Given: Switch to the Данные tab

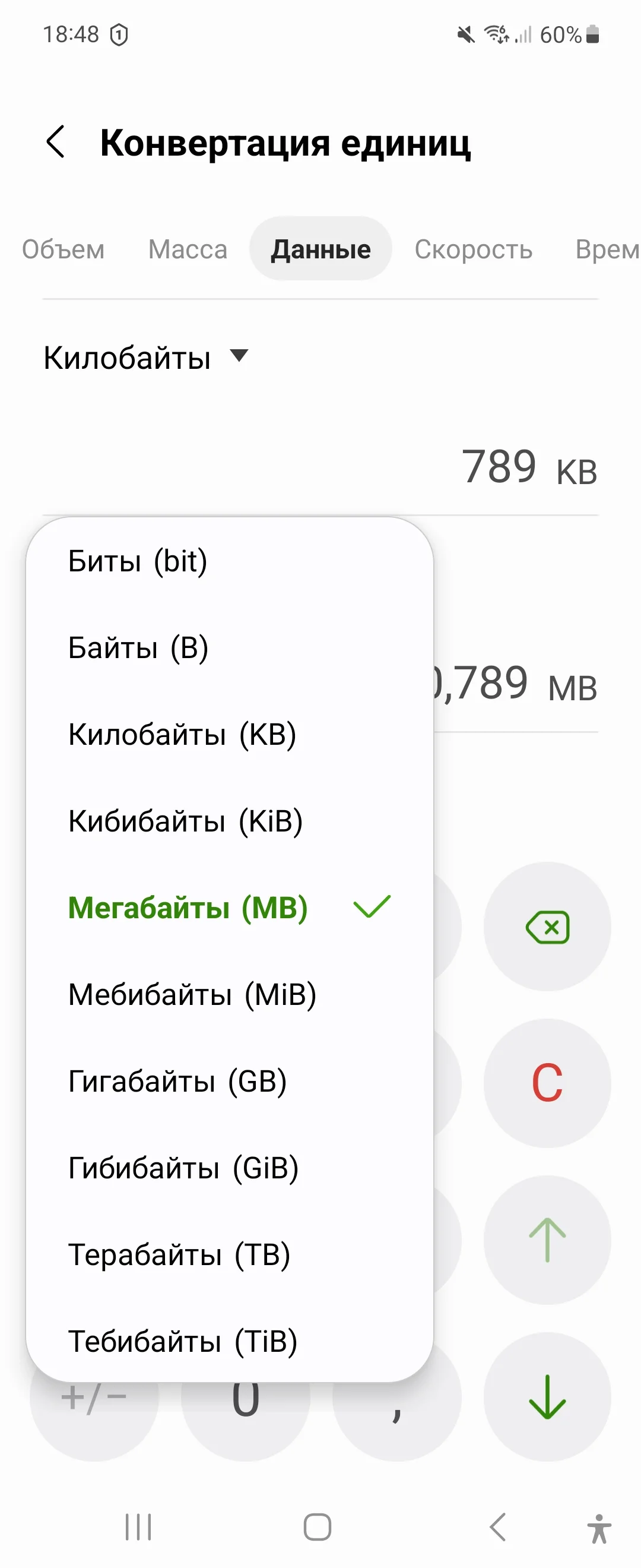Looking at the screenshot, I should click(x=320, y=249).
